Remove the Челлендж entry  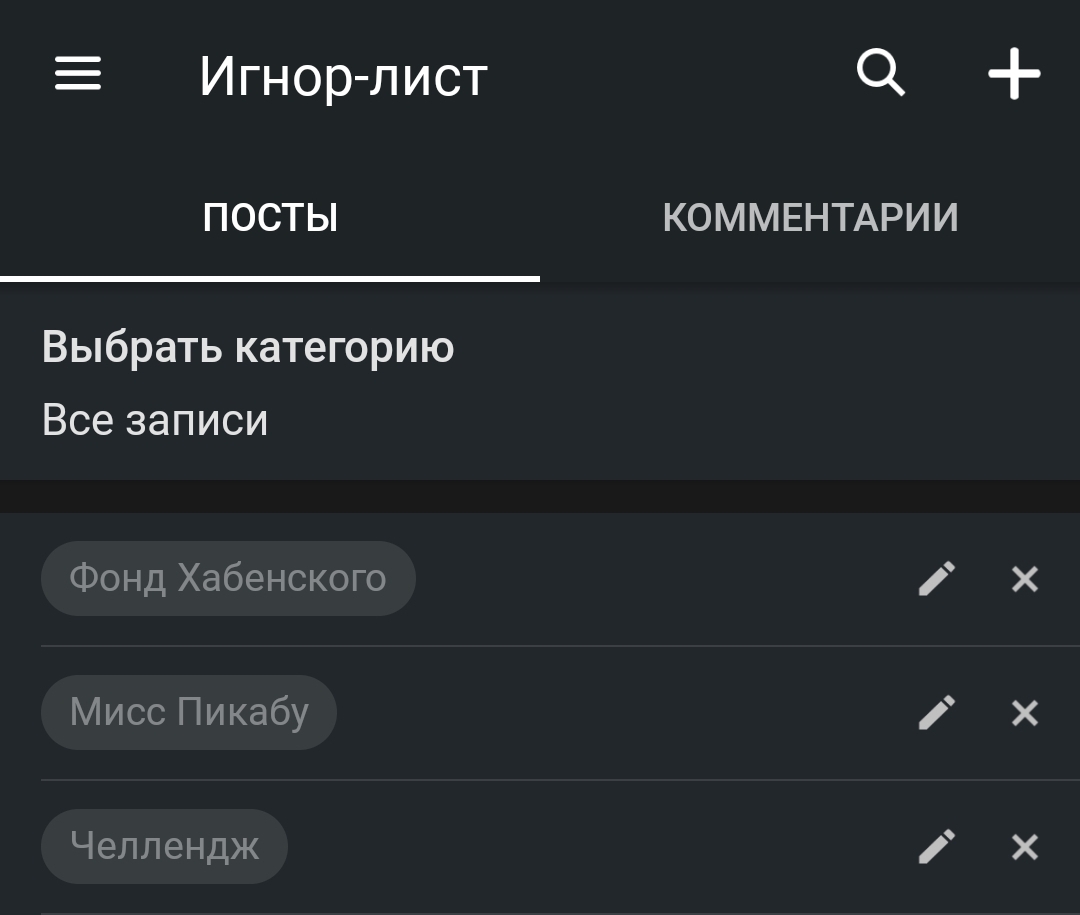[x=1025, y=847]
